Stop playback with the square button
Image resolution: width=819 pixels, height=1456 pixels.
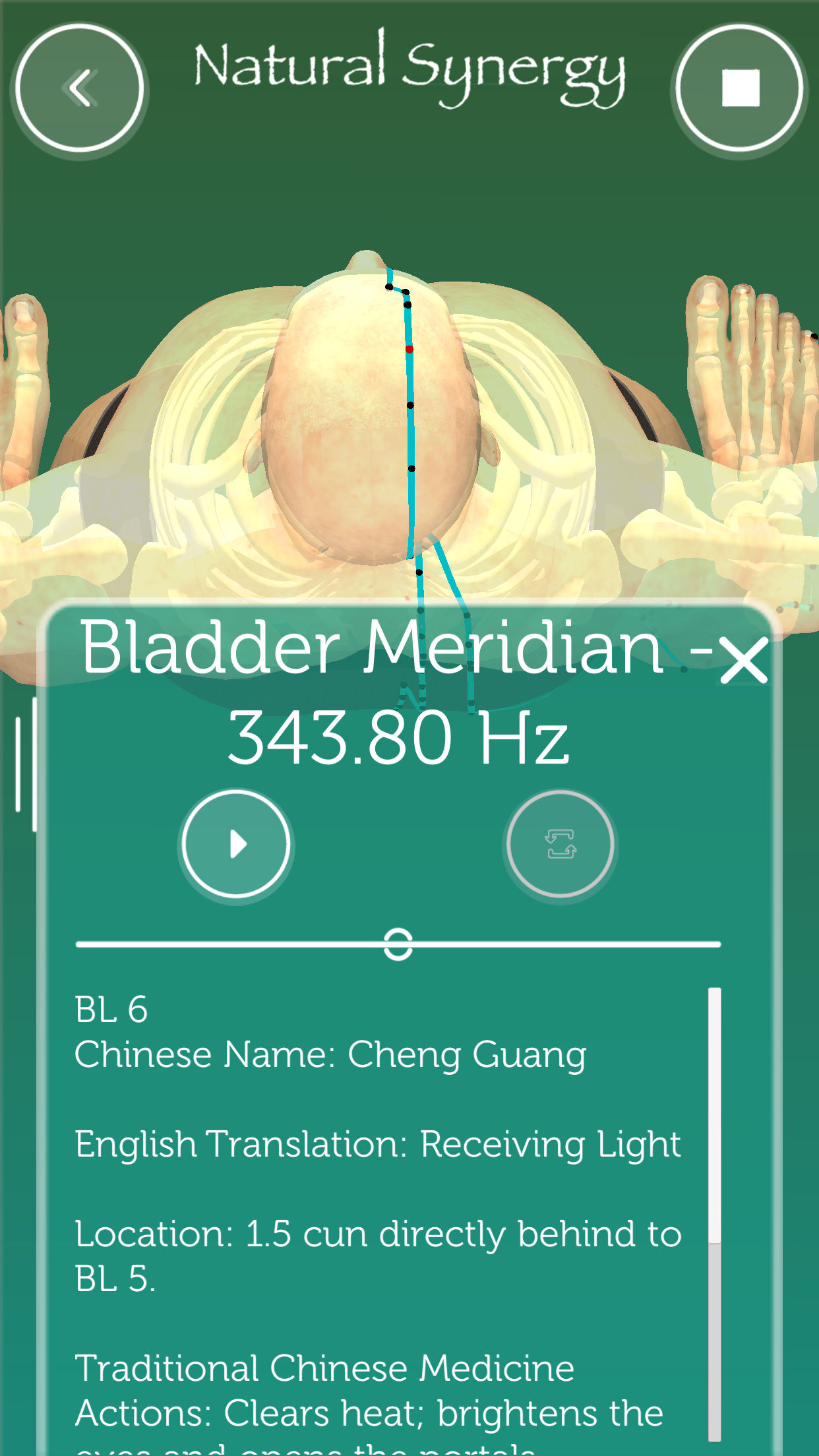(740, 88)
